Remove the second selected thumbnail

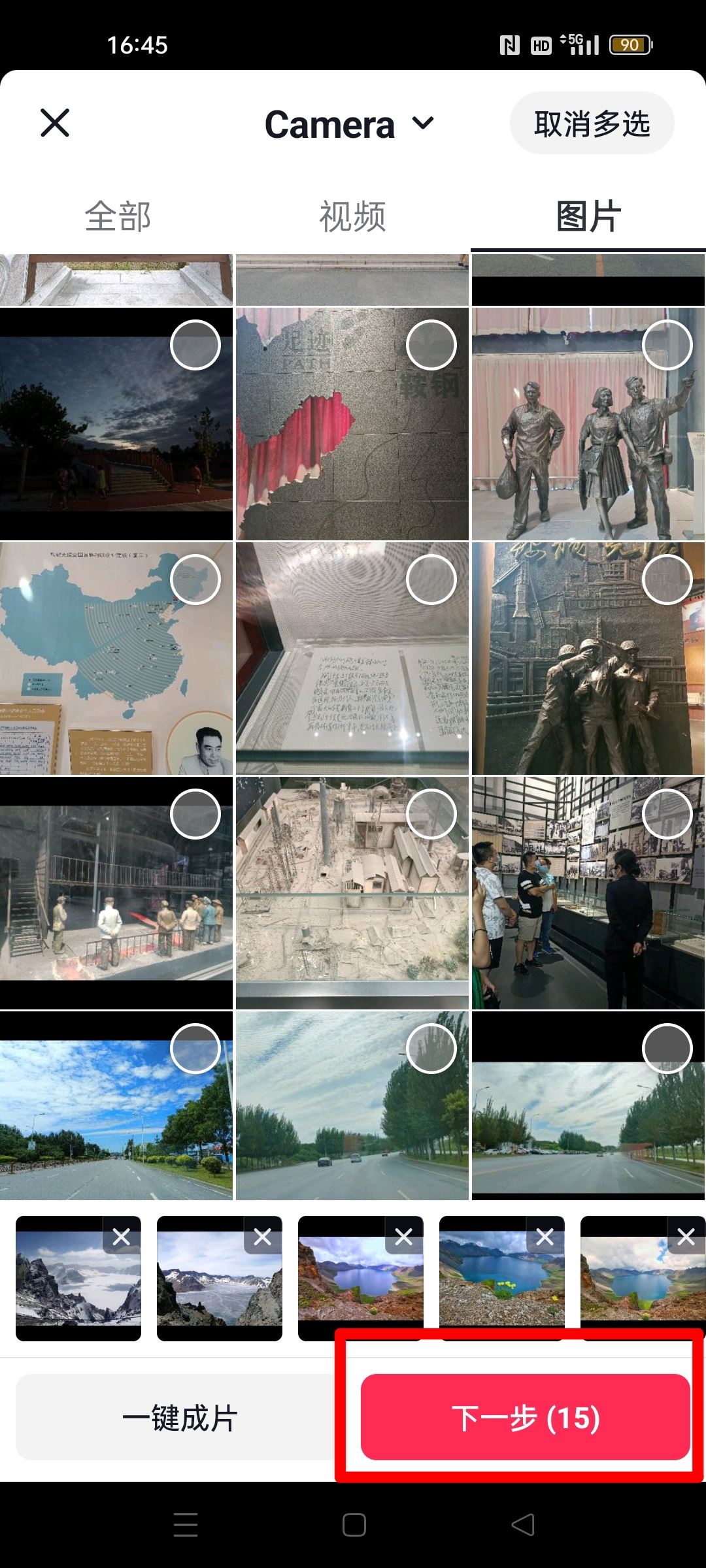(x=263, y=1237)
